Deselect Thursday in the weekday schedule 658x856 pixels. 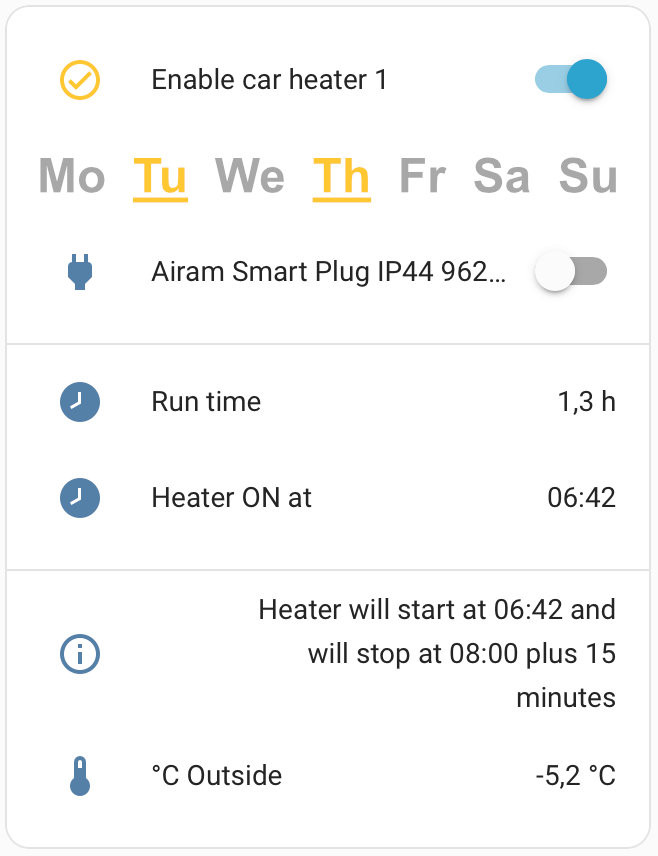[341, 177]
